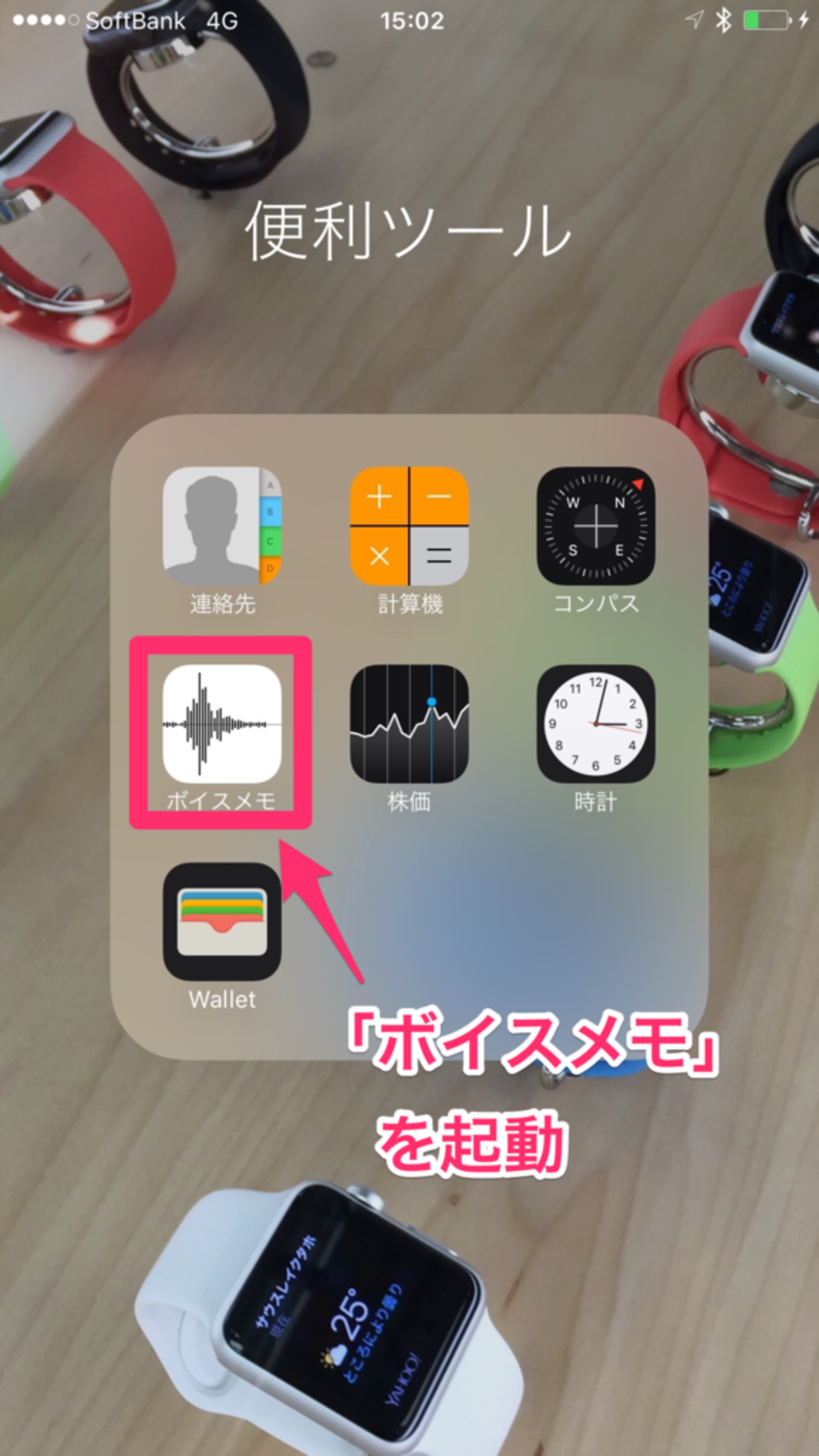This screenshot has width=819, height=1456.
Task: Tap the 便利ツール folder title
Action: click(408, 231)
